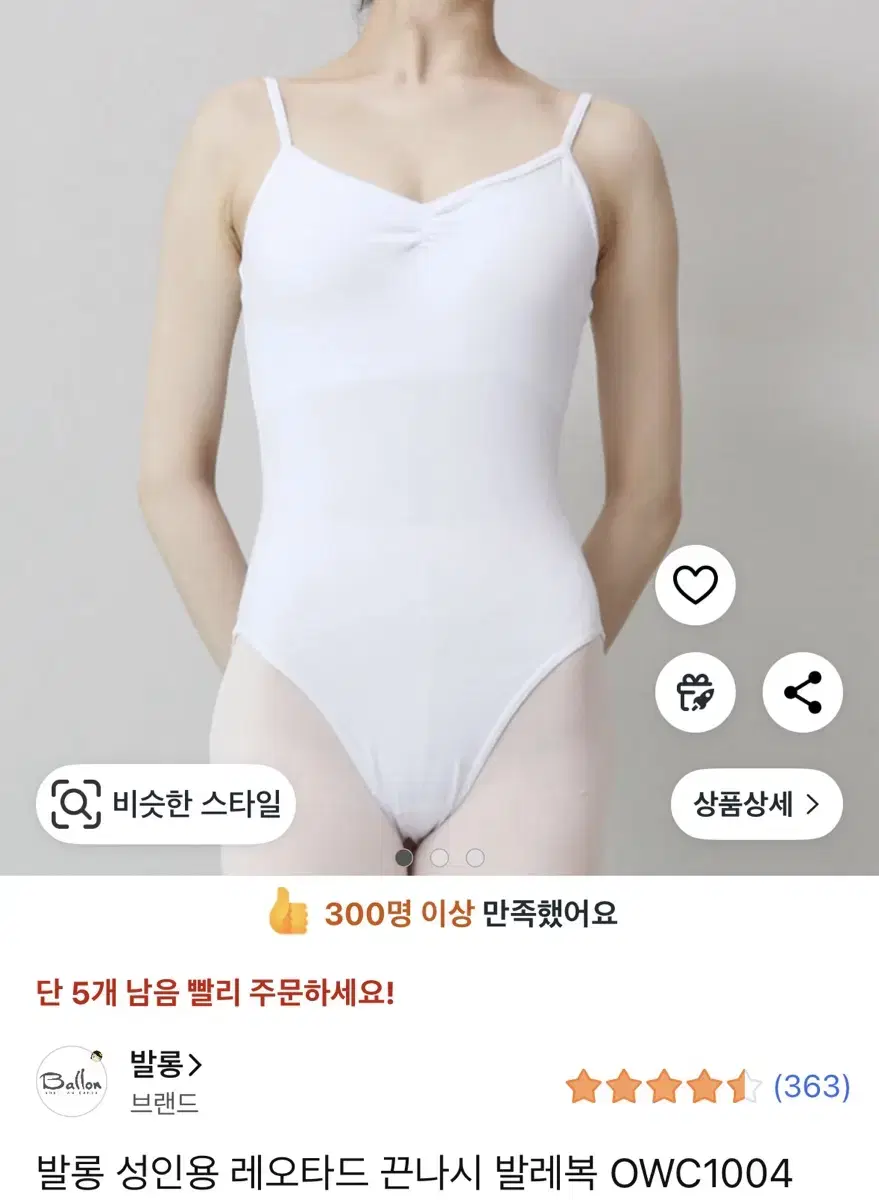Click the back camera-frame icon in 비슷한 스타일
879x1200 pixels.
[x=77, y=802]
